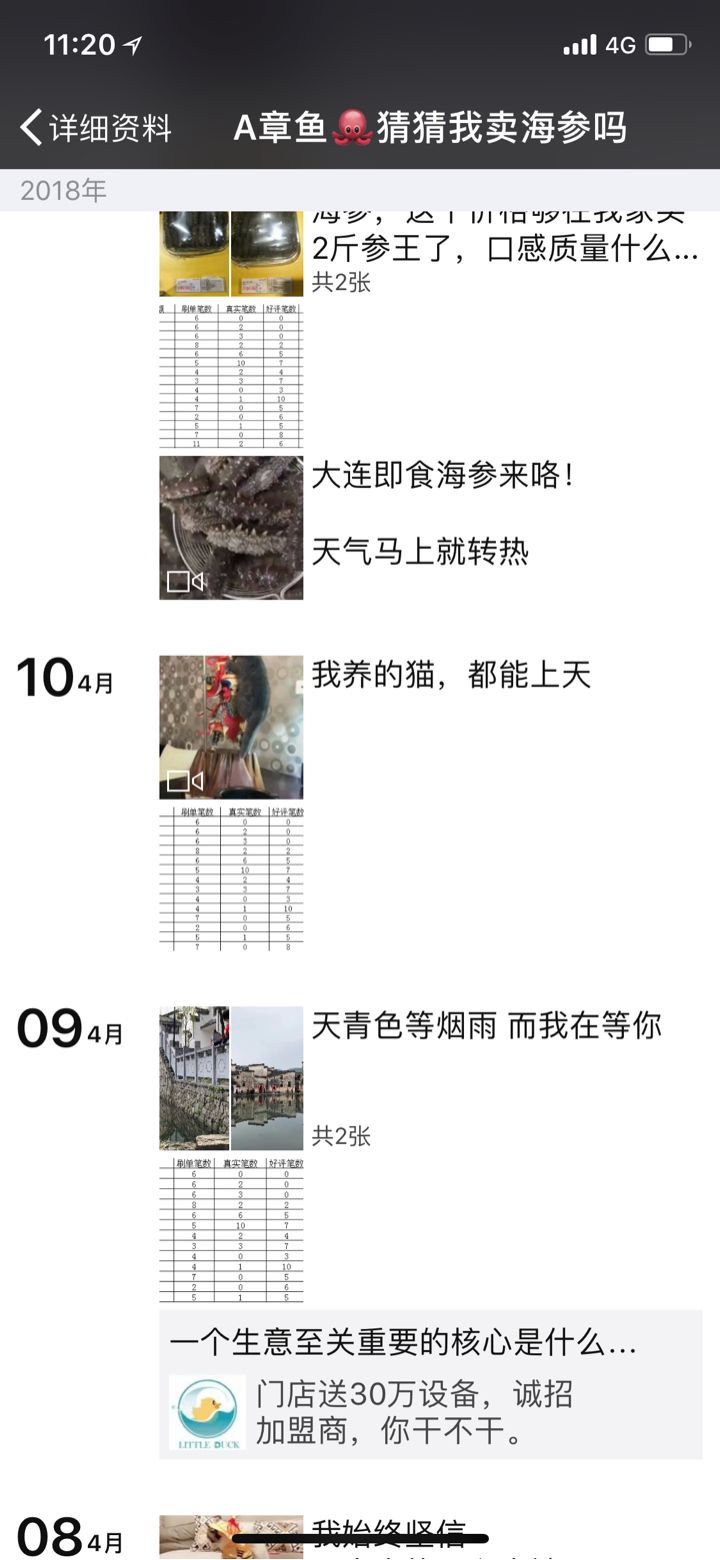The image size is (720, 1560).
Task: Open the table image above the 大连即食海参 post
Action: (231, 376)
